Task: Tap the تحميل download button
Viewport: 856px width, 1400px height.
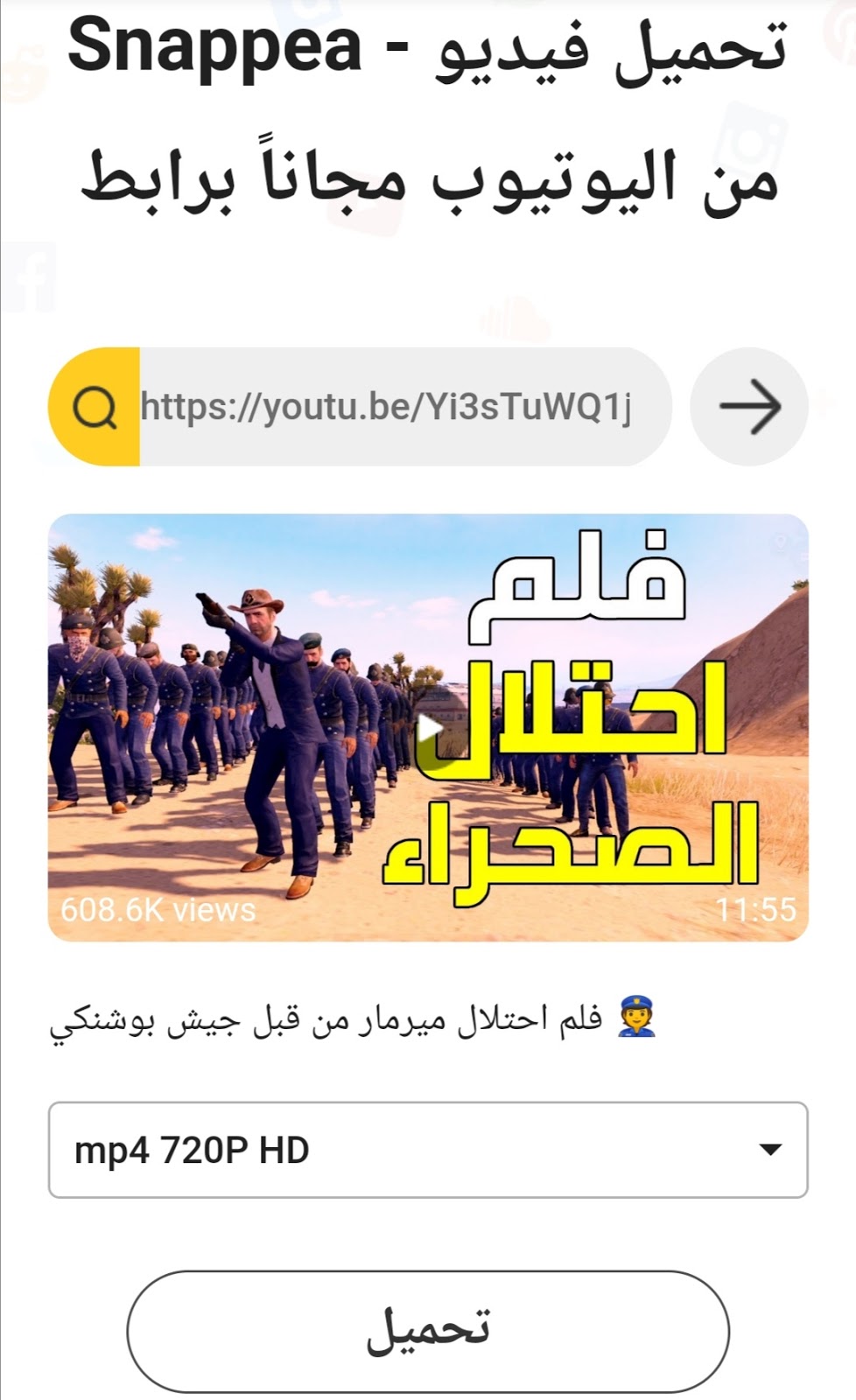Action: click(428, 1330)
